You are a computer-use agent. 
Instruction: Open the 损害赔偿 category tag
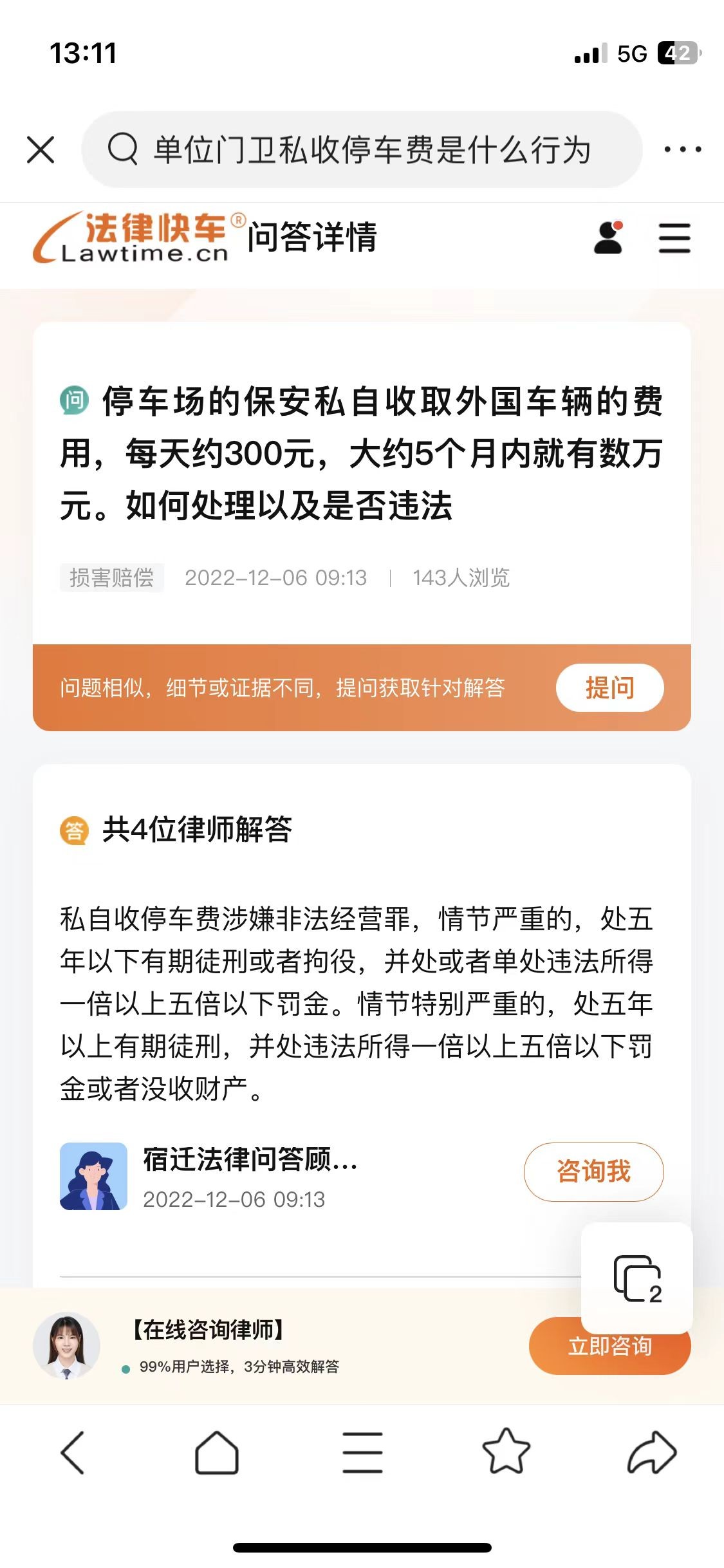pyautogui.click(x=111, y=577)
